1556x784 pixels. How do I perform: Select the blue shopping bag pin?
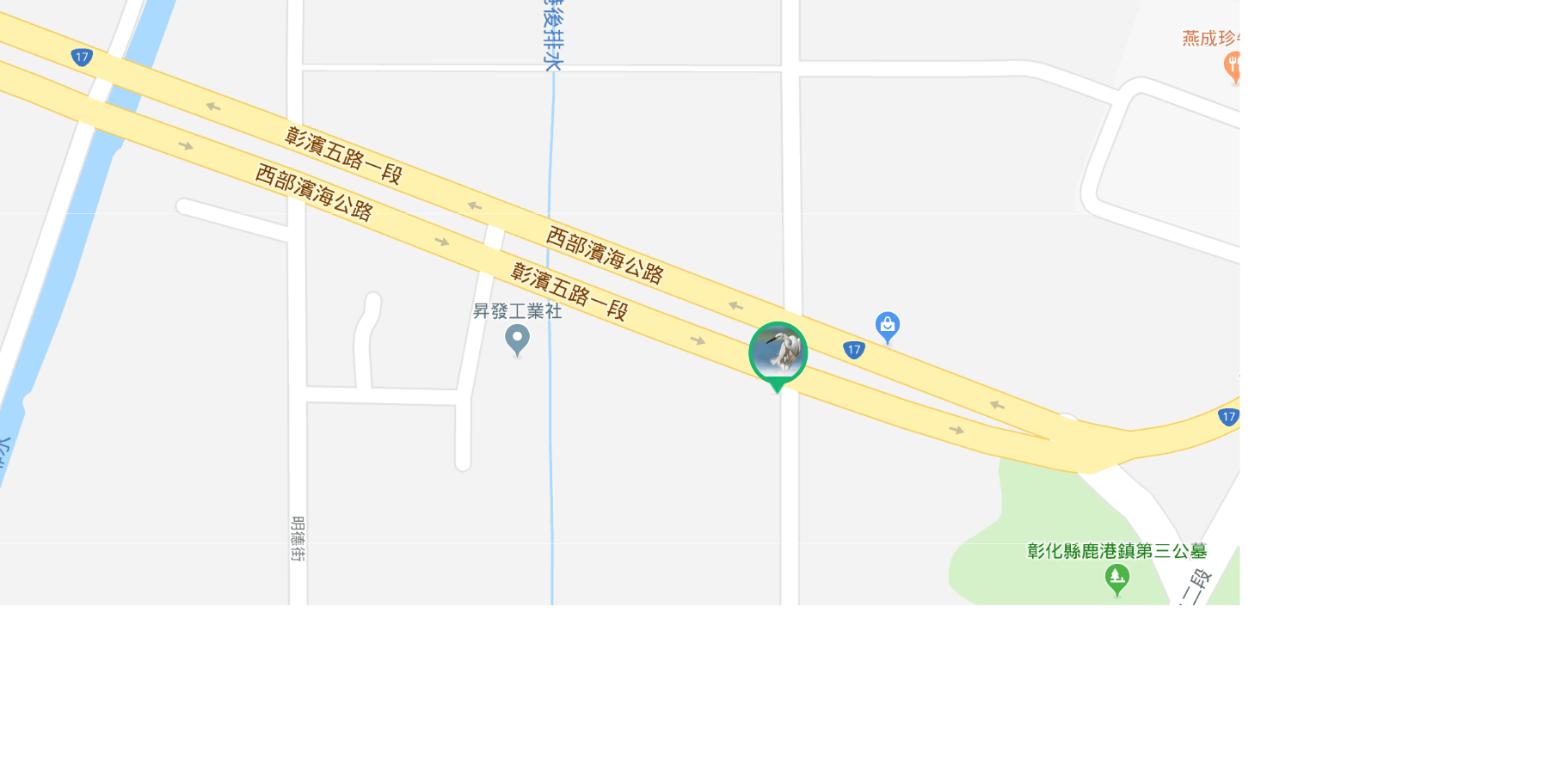pyautogui.click(x=887, y=326)
